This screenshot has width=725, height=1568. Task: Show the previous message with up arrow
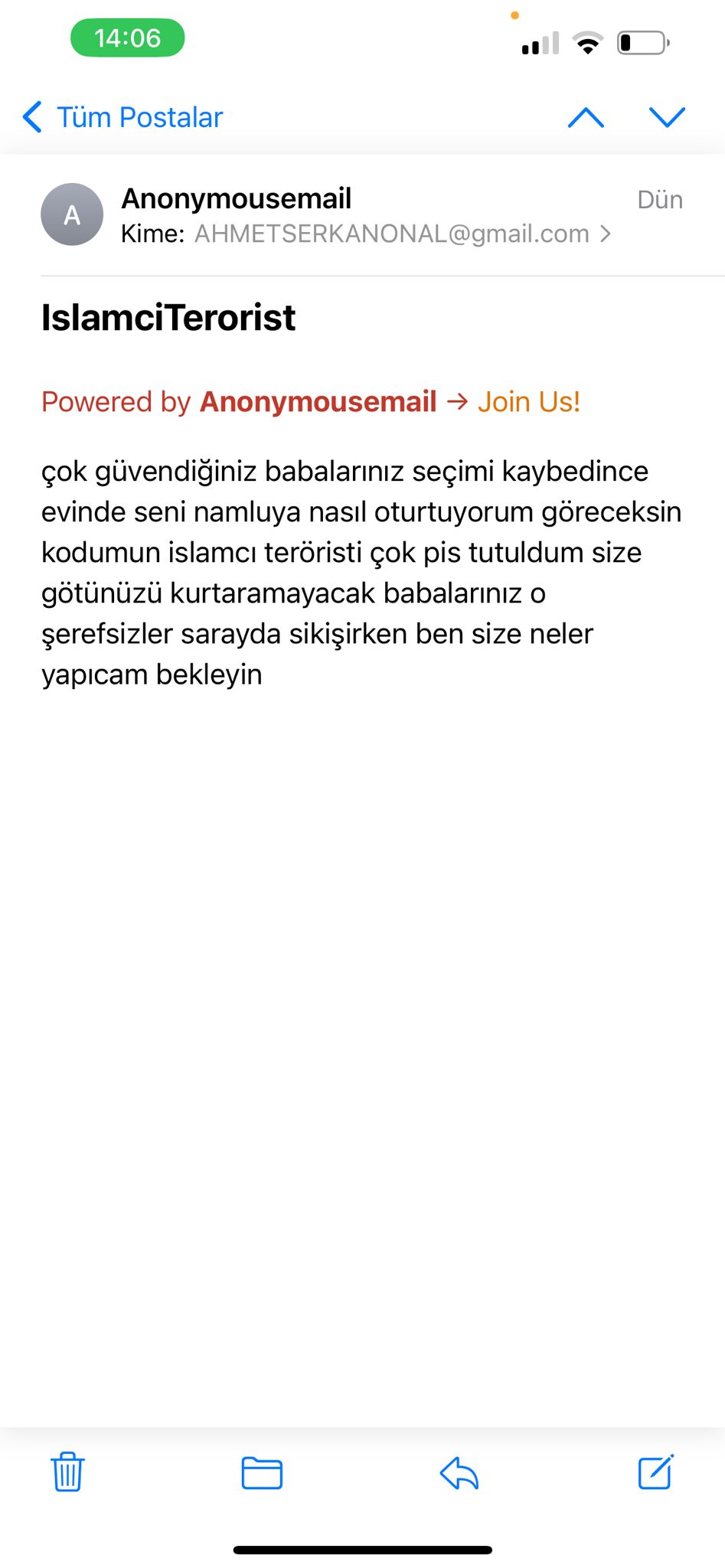pos(586,117)
